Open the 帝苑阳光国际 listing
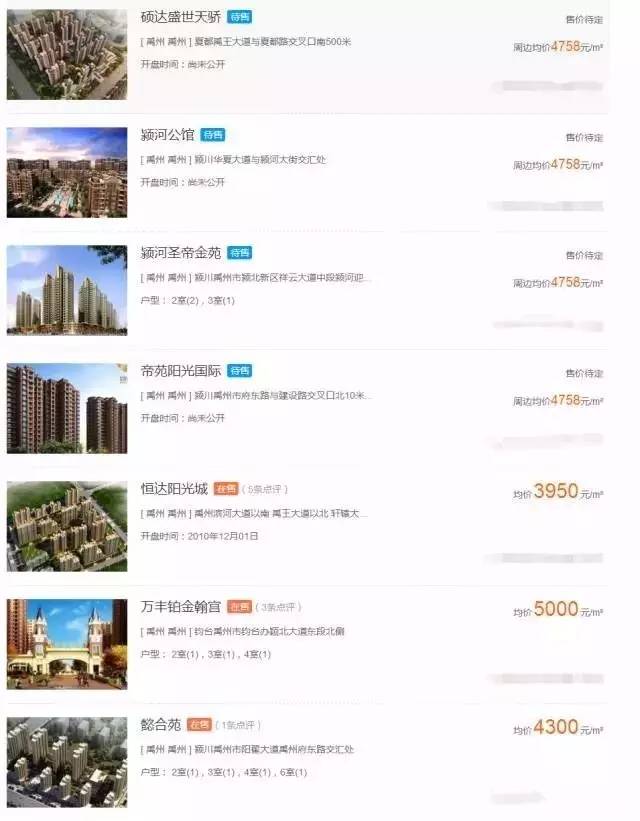This screenshot has width=640, height=821. click(181, 371)
